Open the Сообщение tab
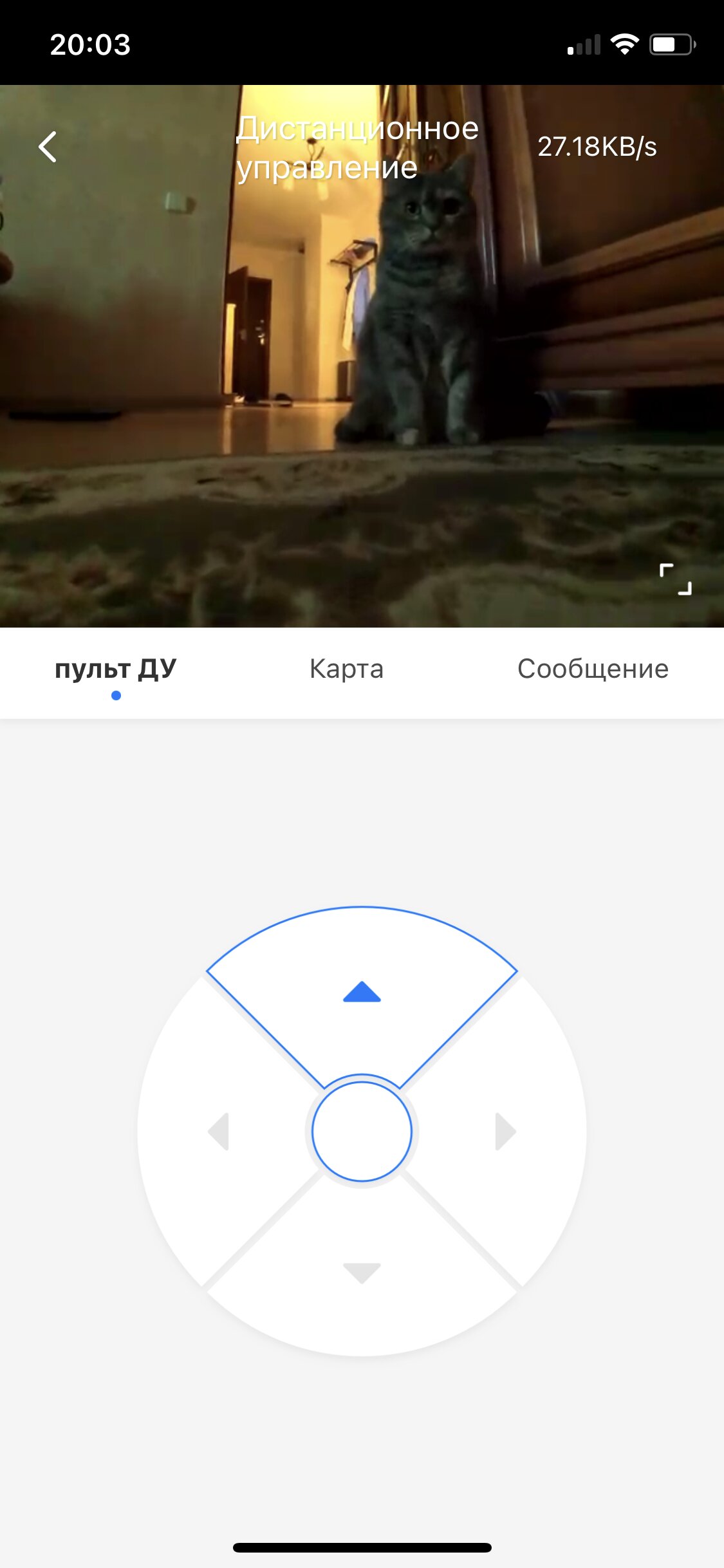 [x=593, y=669]
